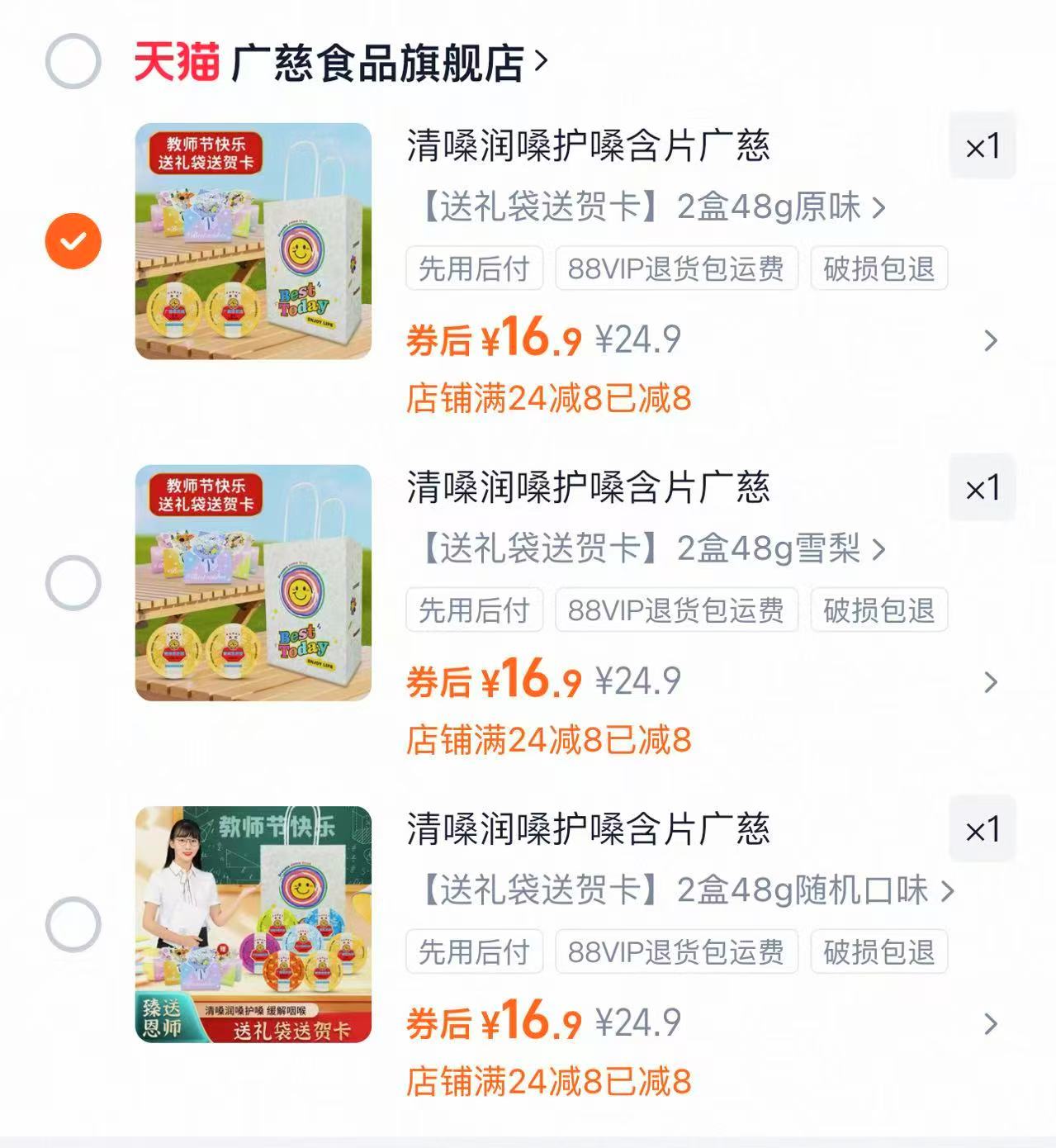Screen dimensions: 1056x1148
Task: Select the store-level checkbox
Action: coord(73,58)
